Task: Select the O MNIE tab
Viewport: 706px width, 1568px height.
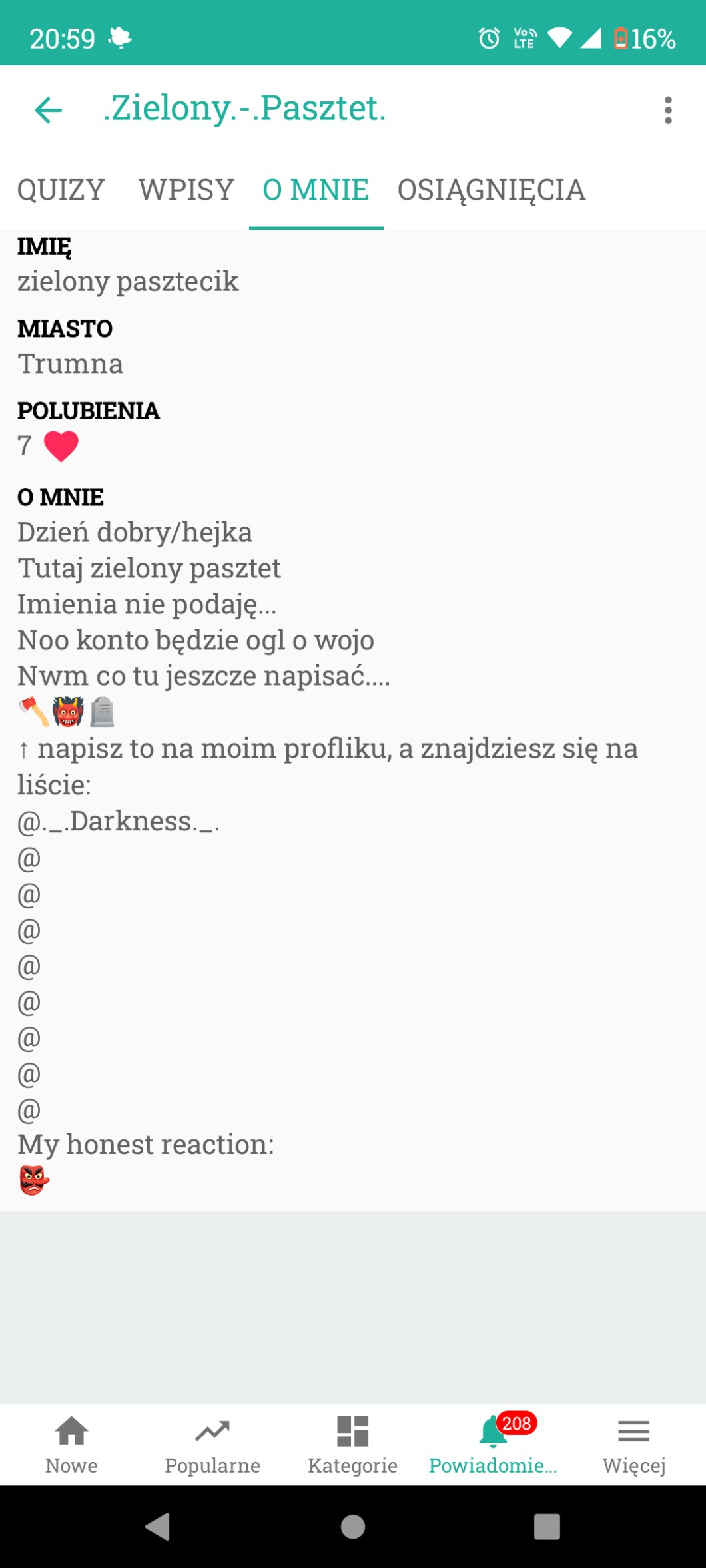Action: click(316, 190)
